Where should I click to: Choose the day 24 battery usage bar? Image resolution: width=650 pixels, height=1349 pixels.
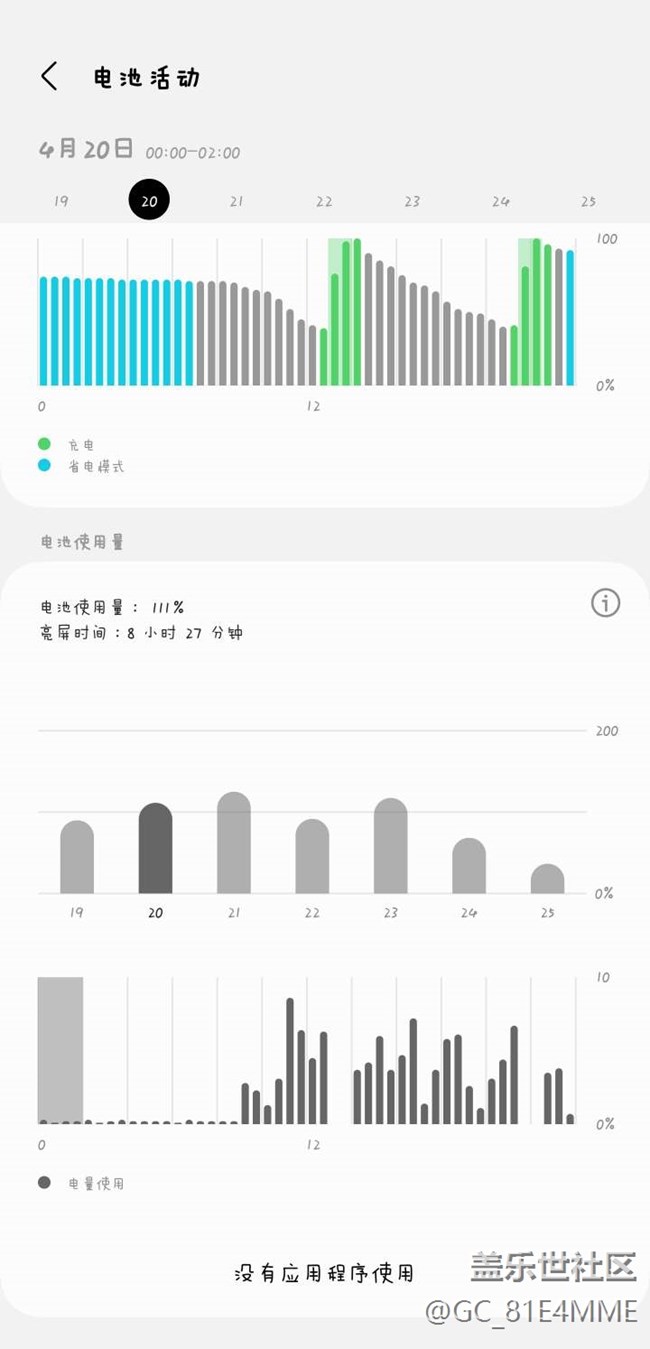[469, 866]
